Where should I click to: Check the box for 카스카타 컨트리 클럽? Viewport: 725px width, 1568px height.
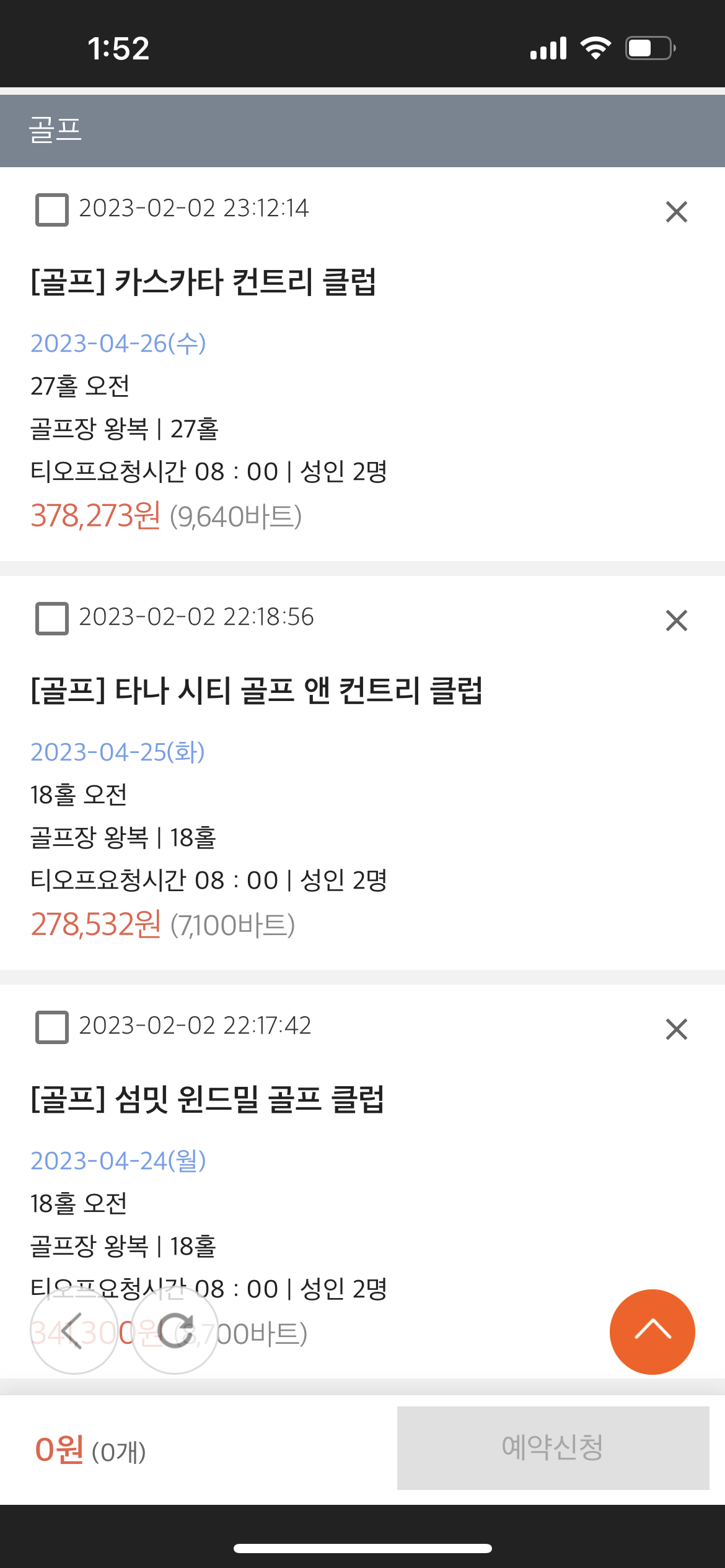[x=52, y=210]
